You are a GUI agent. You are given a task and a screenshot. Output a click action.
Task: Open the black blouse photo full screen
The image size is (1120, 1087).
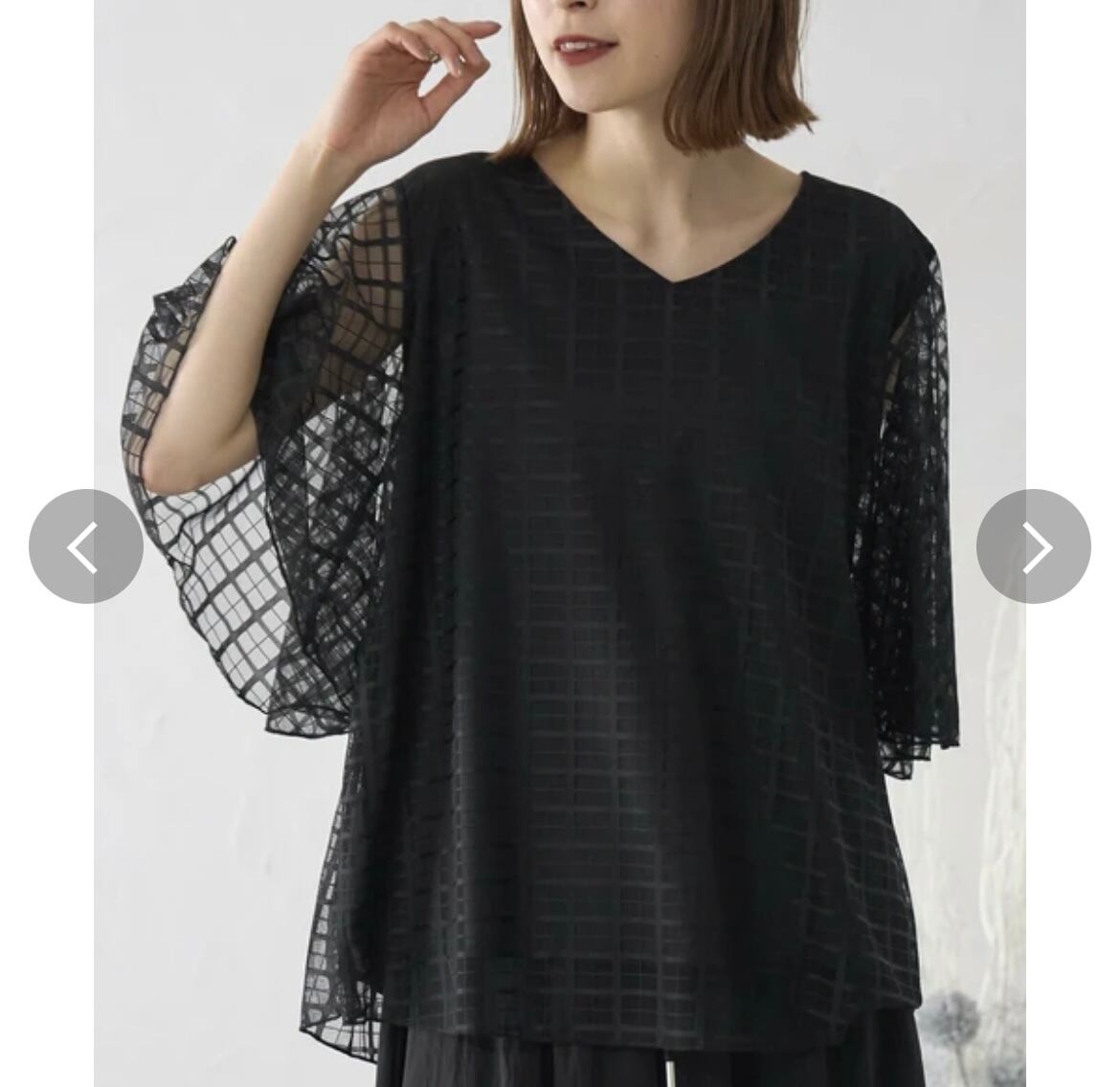coord(560,543)
